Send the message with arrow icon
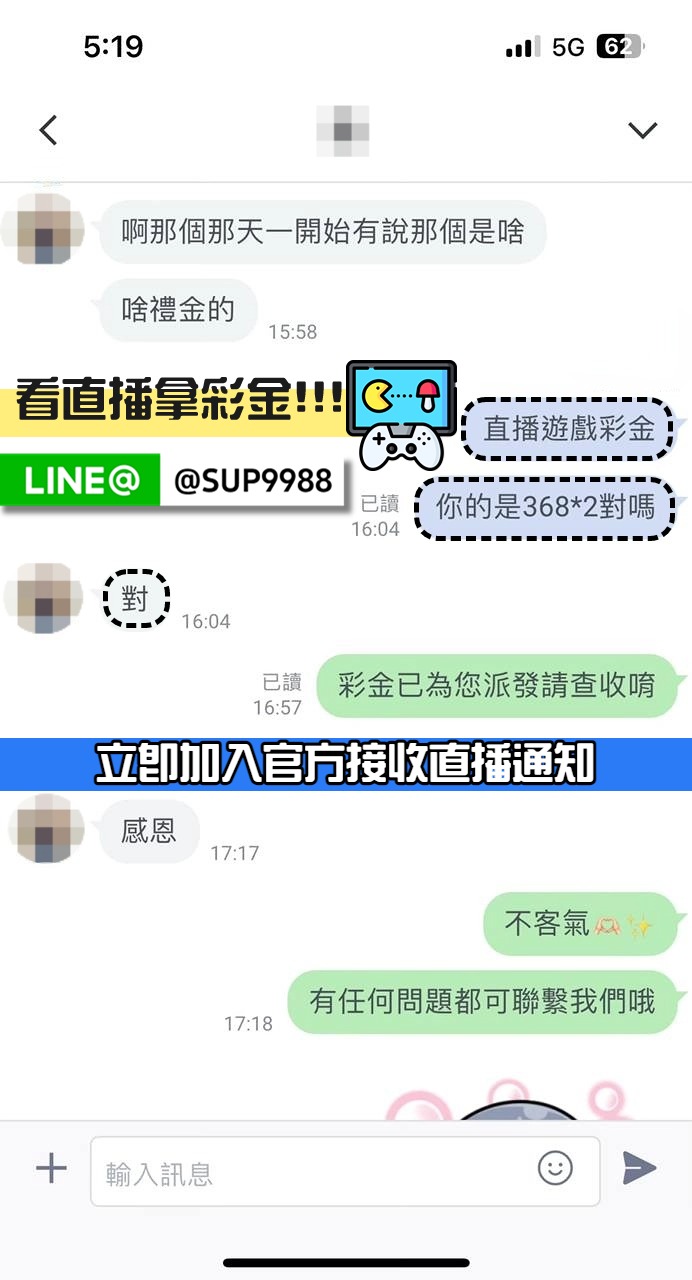 [x=640, y=1167]
